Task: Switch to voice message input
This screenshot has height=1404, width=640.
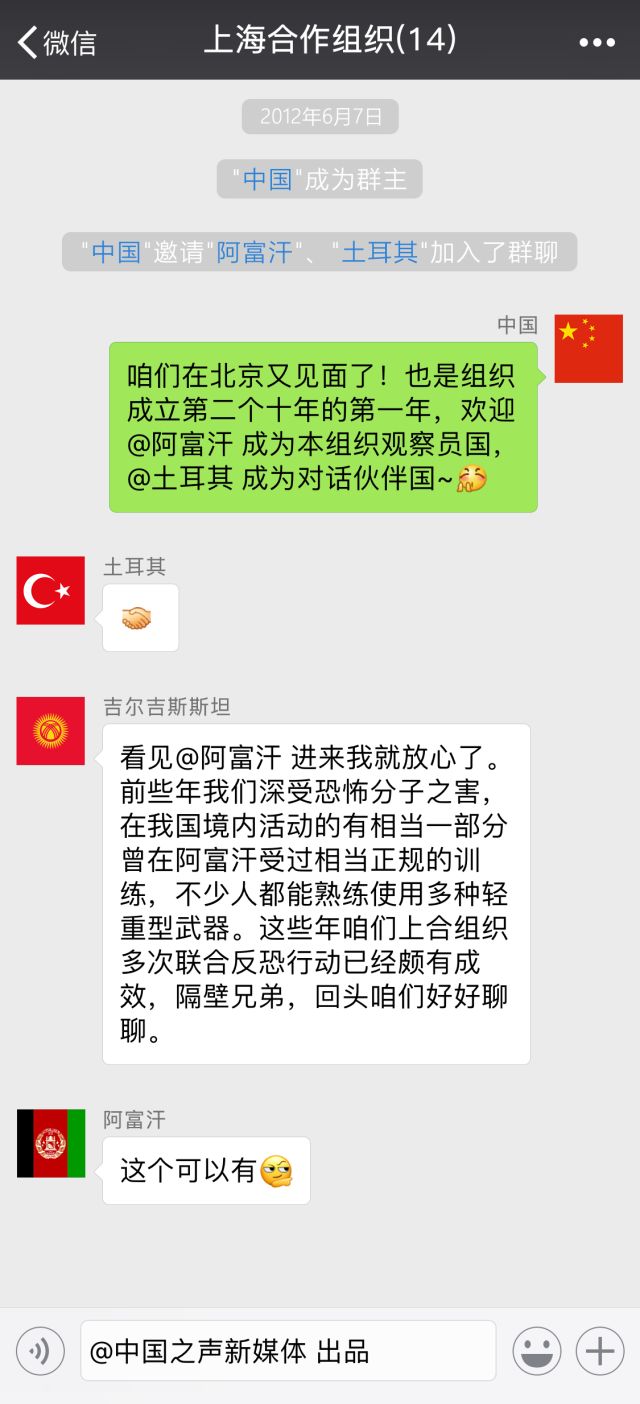Action: pyautogui.click(x=40, y=1352)
